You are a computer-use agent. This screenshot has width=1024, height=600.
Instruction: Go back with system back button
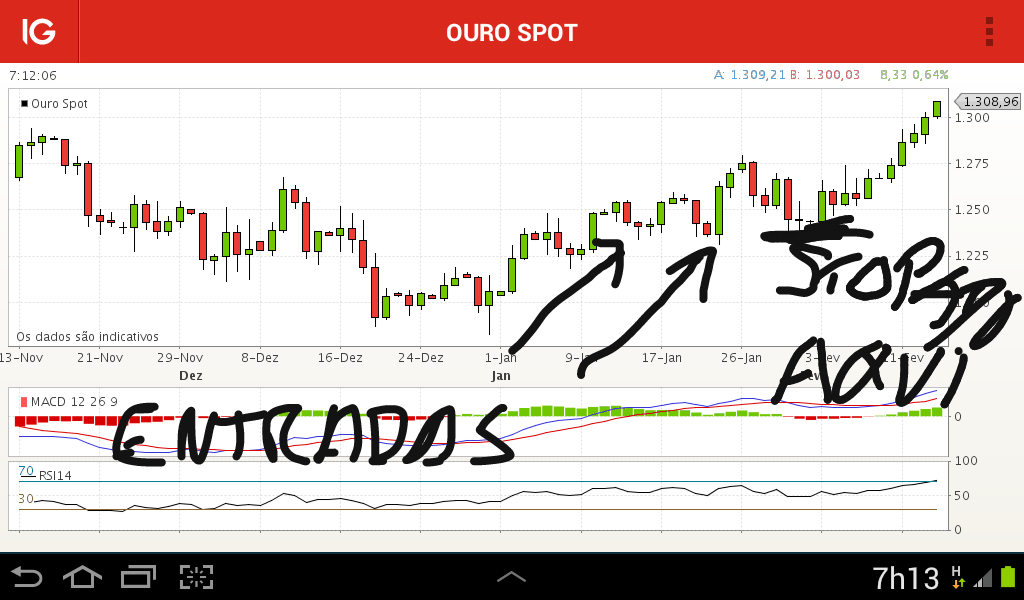[27, 576]
